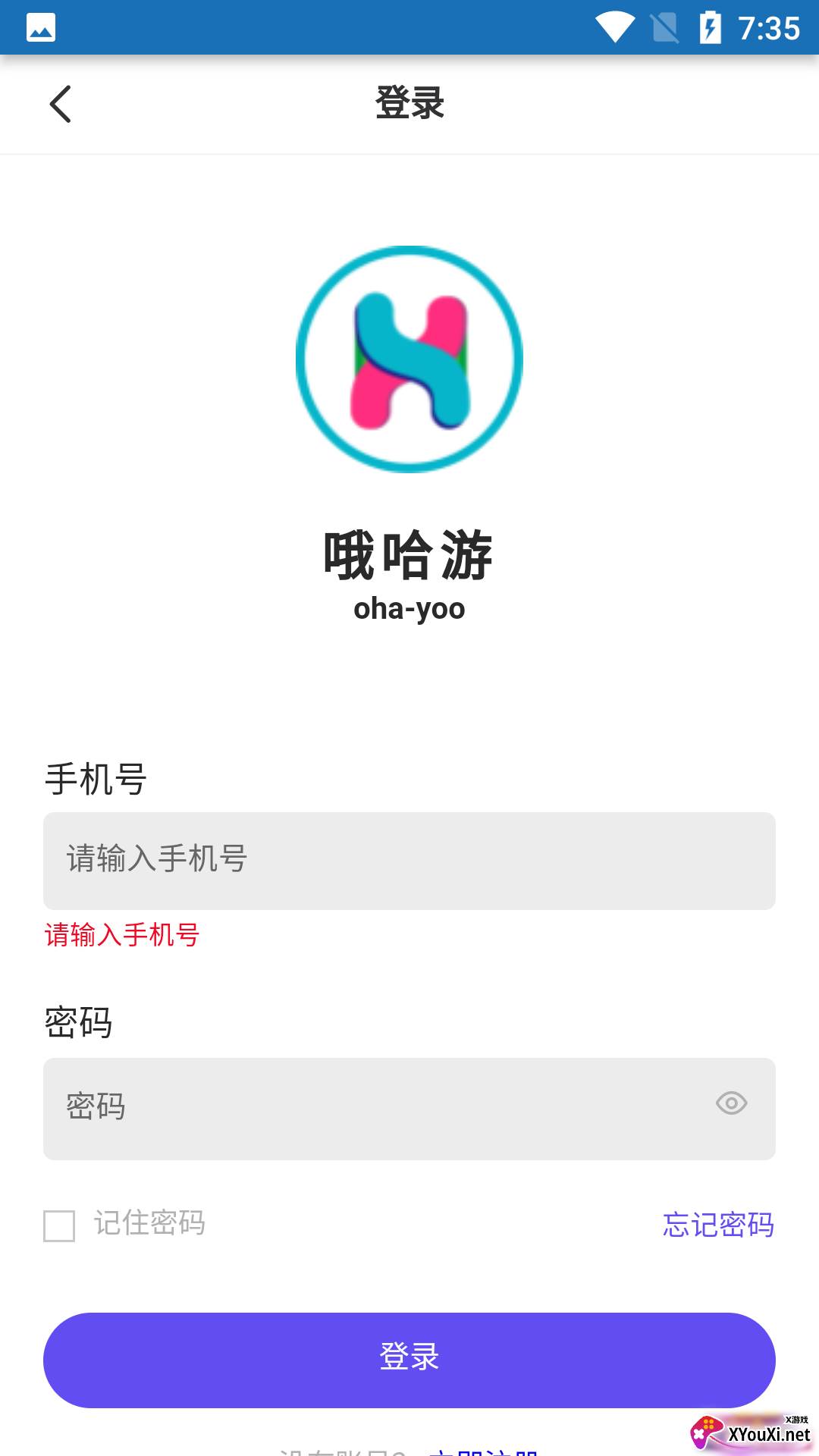
Task: Tap the purple 登录 button
Action: click(409, 1360)
